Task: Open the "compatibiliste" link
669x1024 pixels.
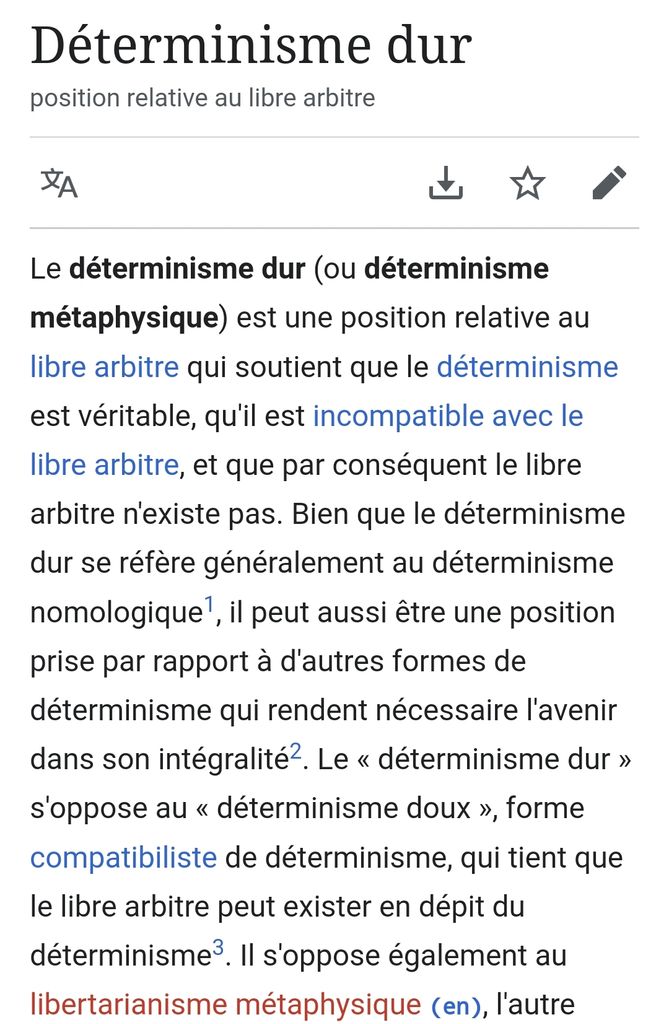Action: [x=123, y=857]
